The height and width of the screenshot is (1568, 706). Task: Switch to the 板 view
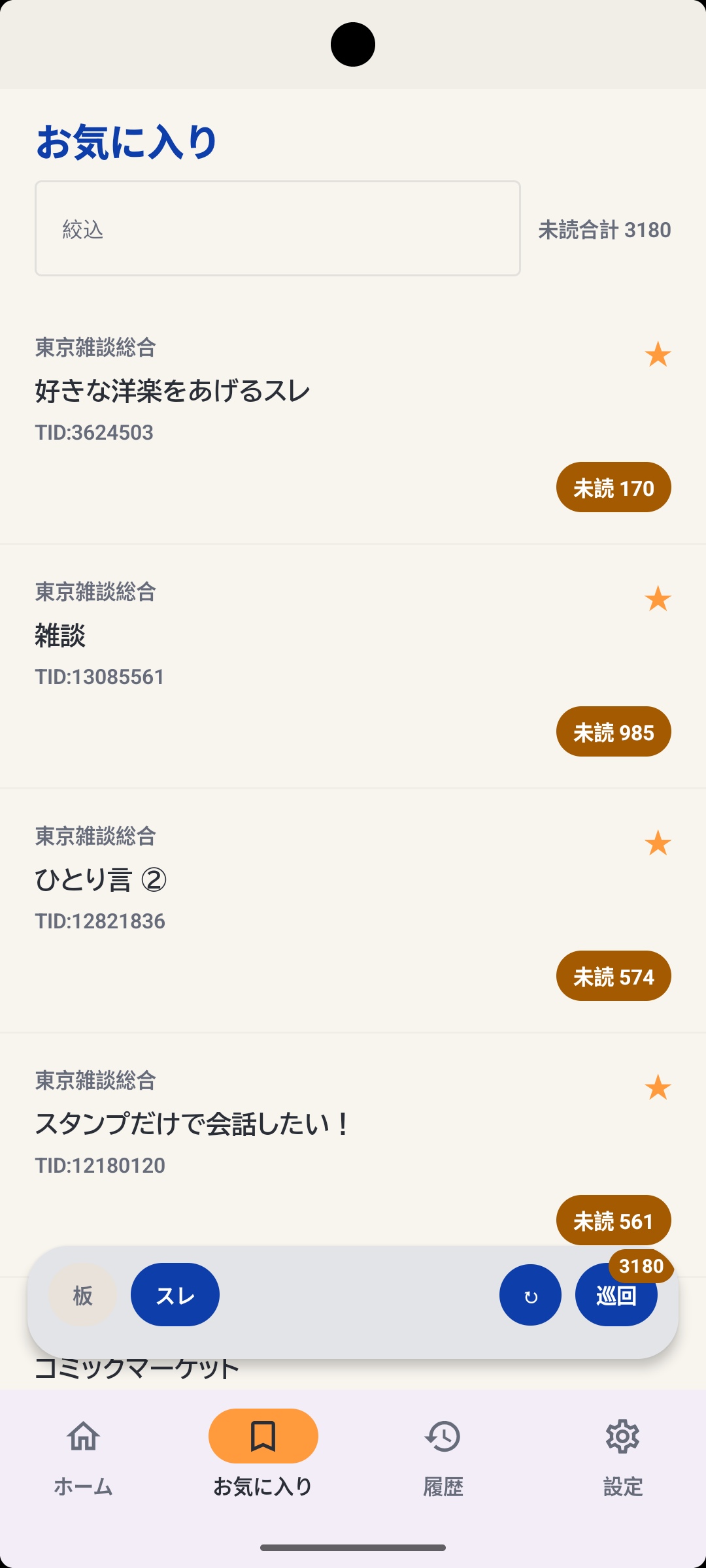point(82,1294)
